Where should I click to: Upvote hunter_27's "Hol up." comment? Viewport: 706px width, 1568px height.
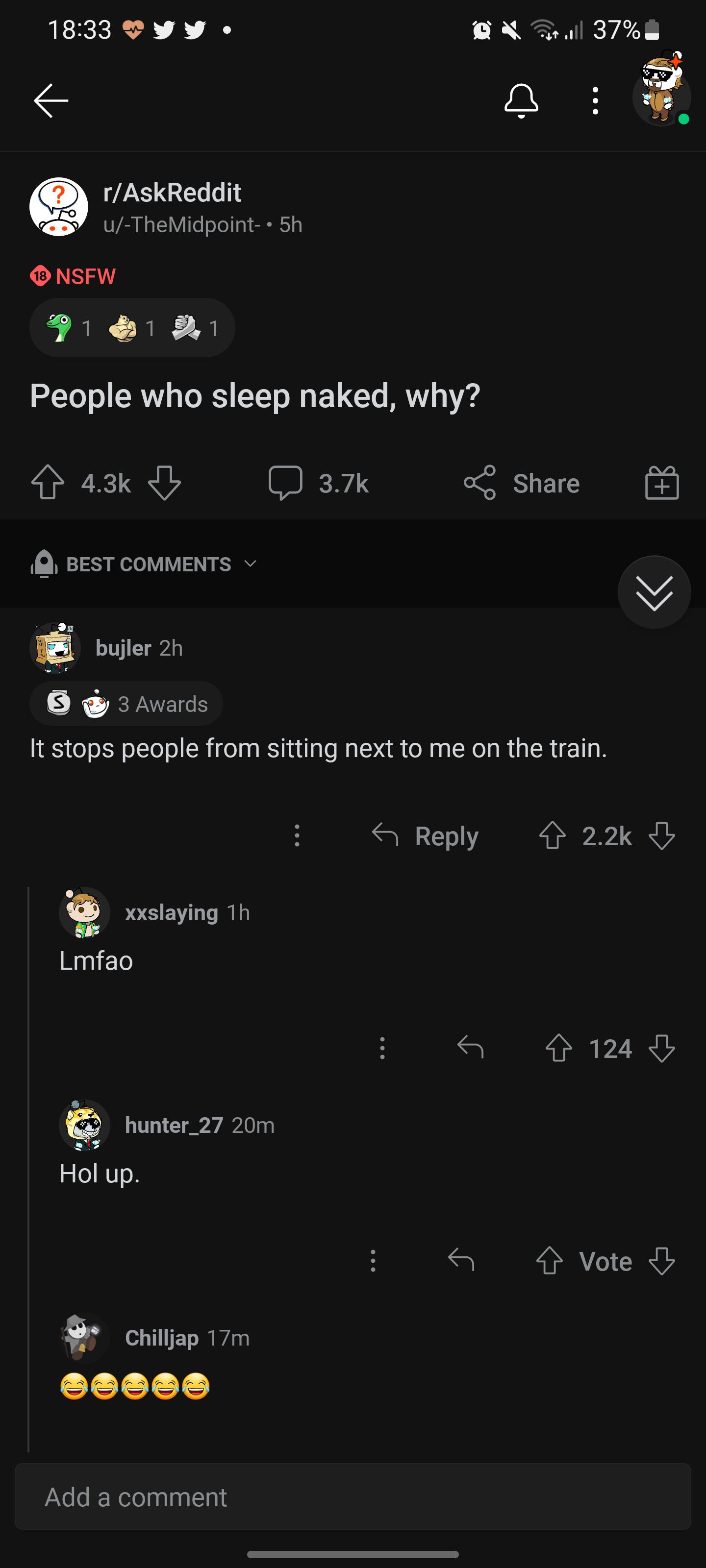549,1261
